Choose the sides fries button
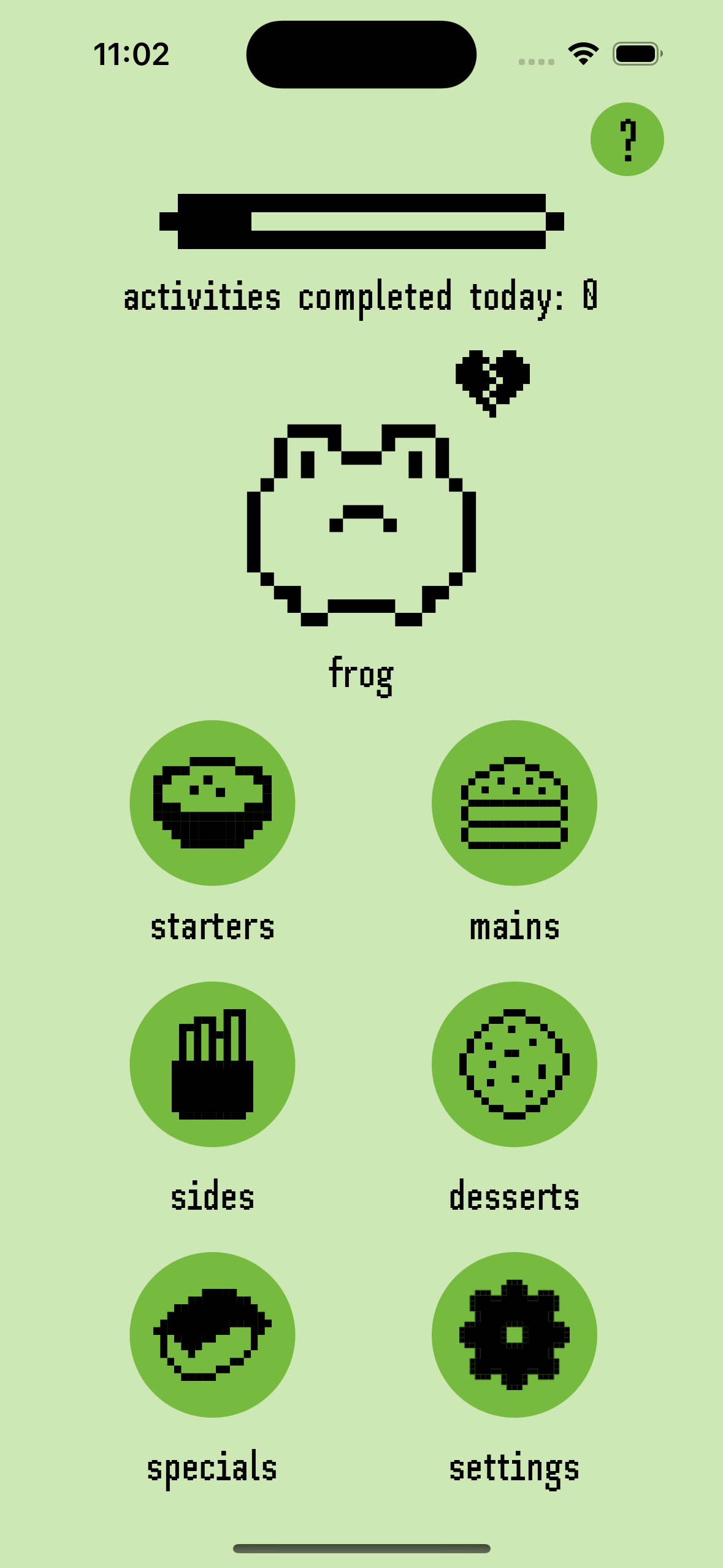This screenshot has width=723, height=1568. [212, 1064]
